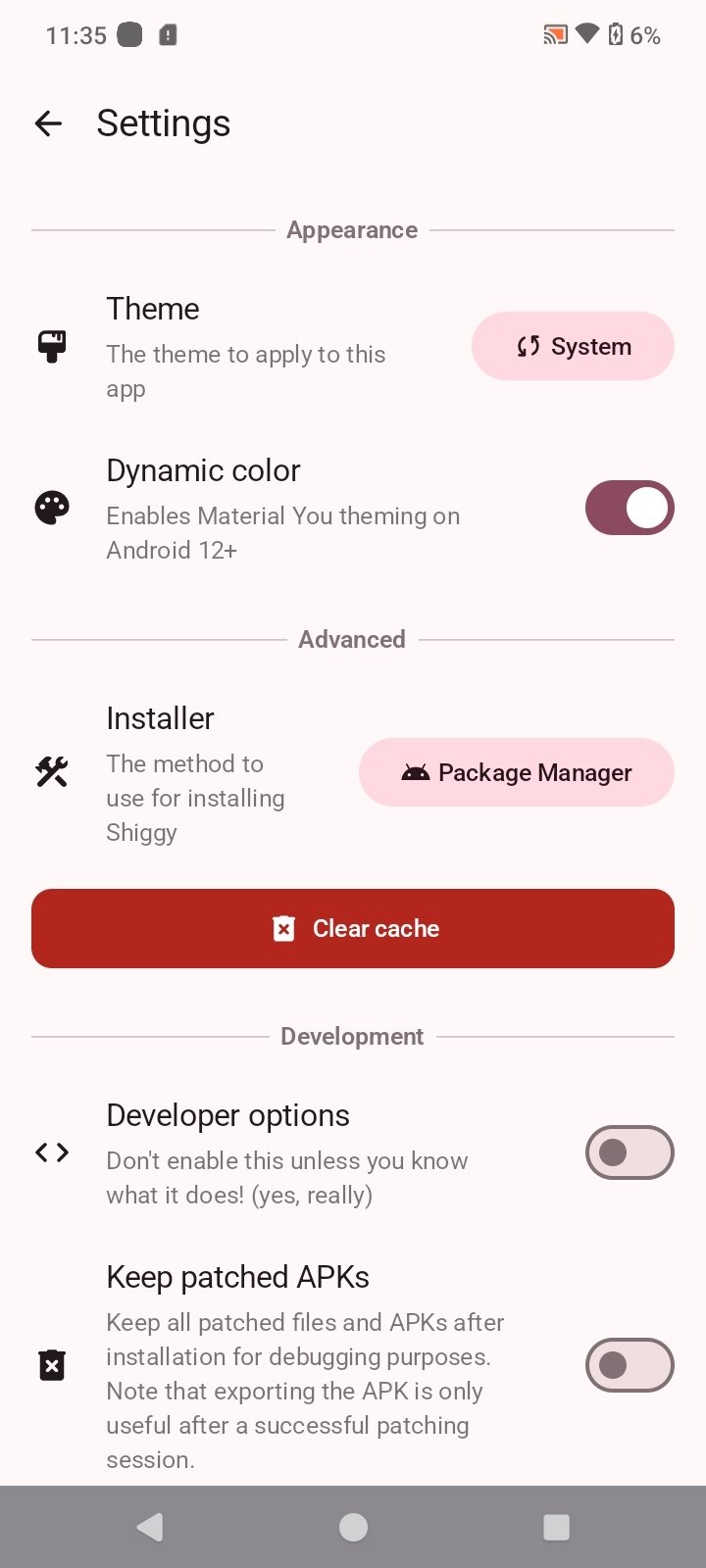Toggle Keep patched APKs on

click(x=629, y=1365)
